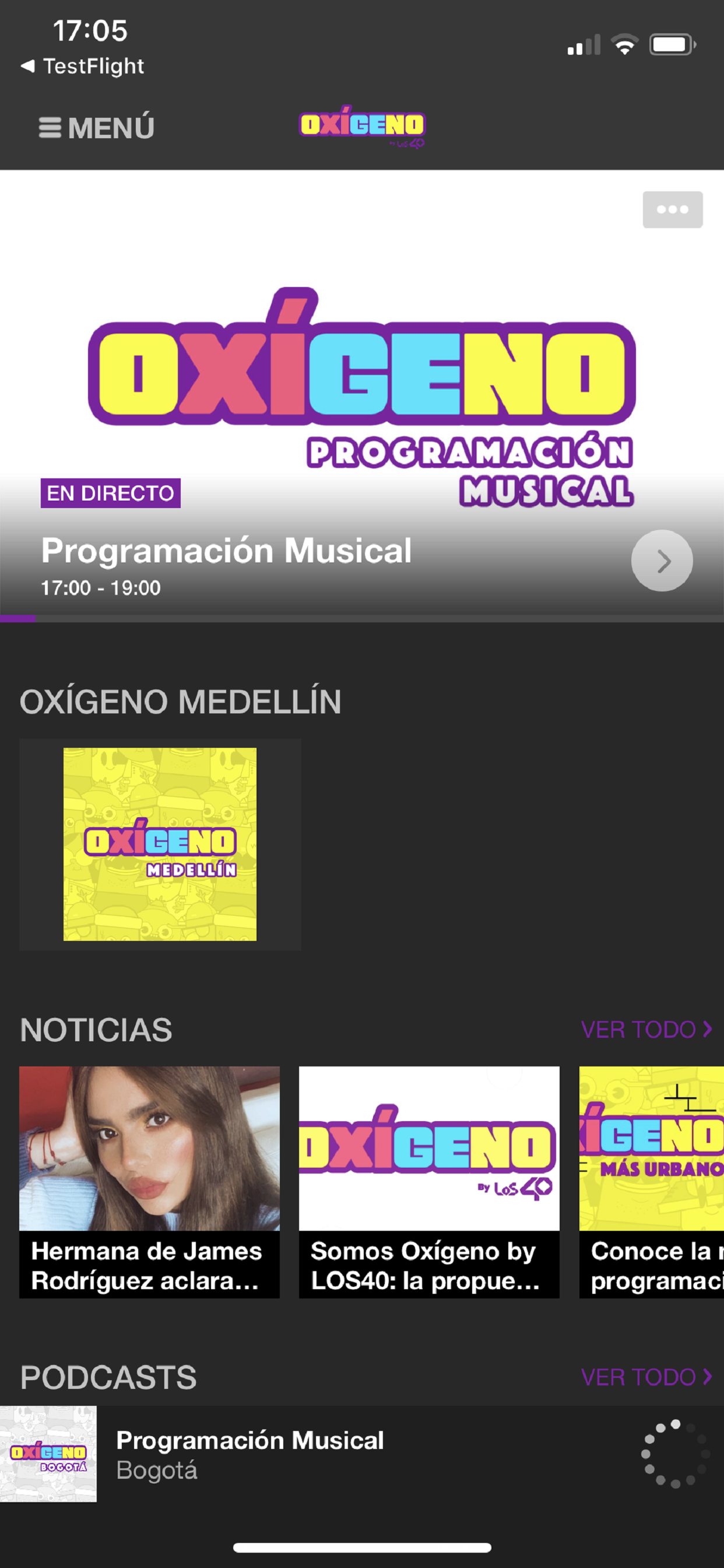Return to TestFlight
724x1568 pixels.
83,66
